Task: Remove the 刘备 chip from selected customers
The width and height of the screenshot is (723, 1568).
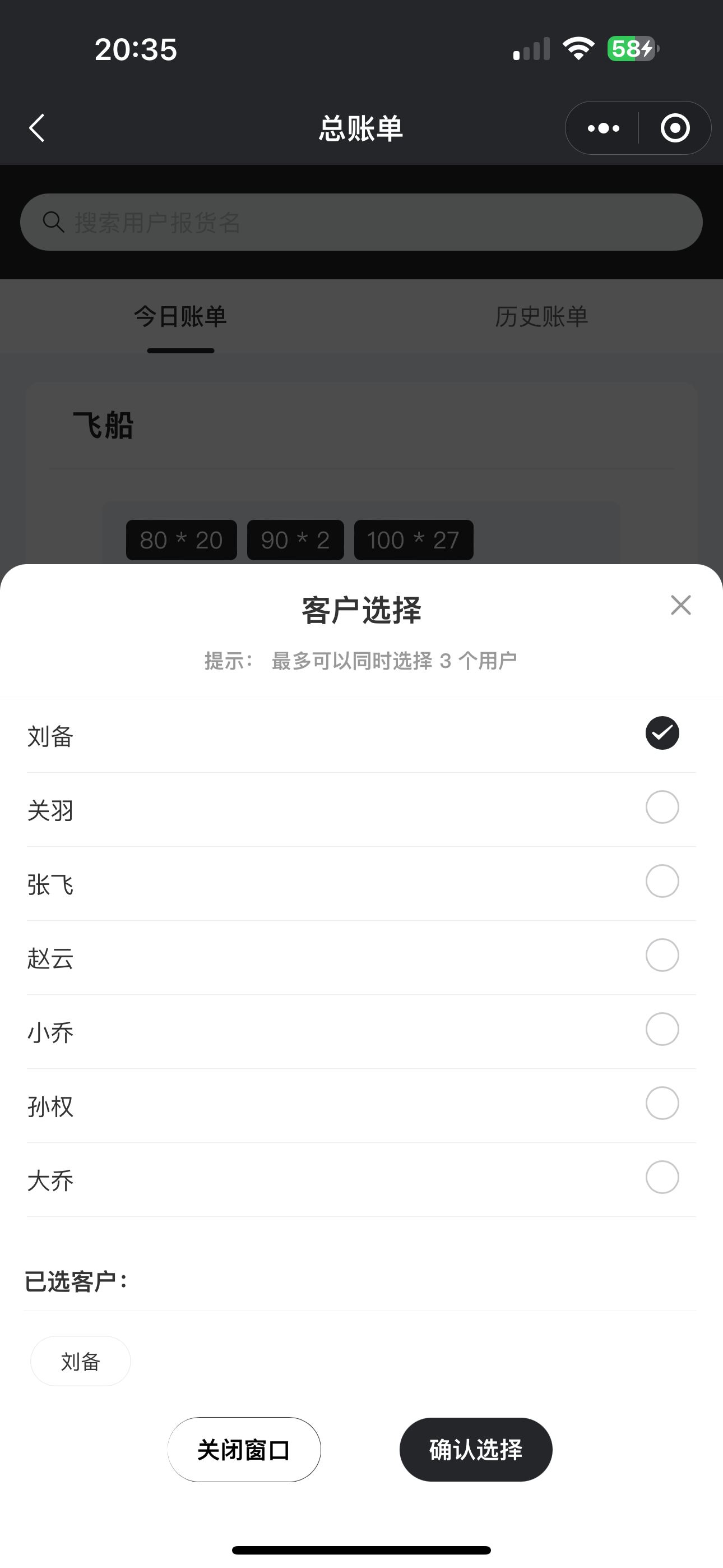Action: (x=80, y=1362)
